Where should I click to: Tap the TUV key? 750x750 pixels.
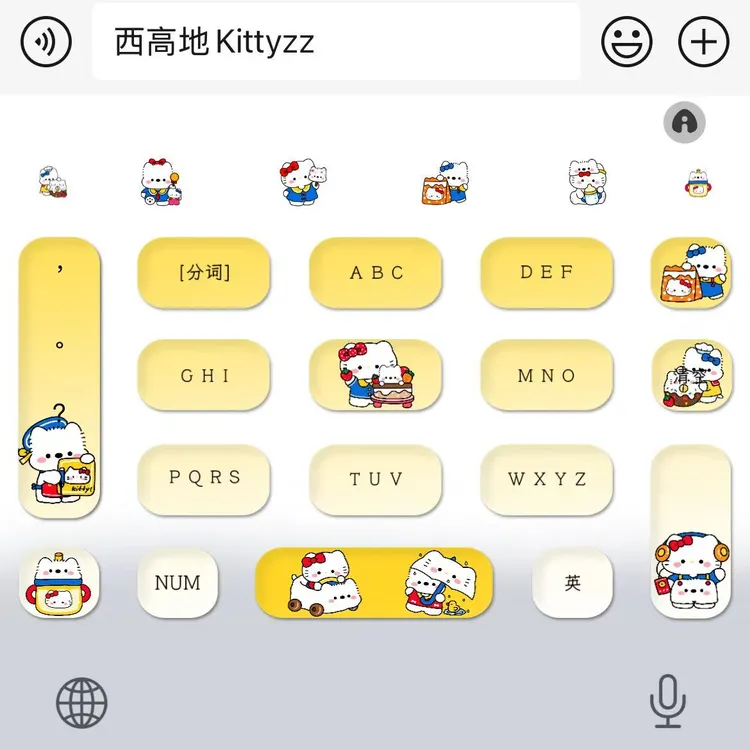tap(376, 479)
